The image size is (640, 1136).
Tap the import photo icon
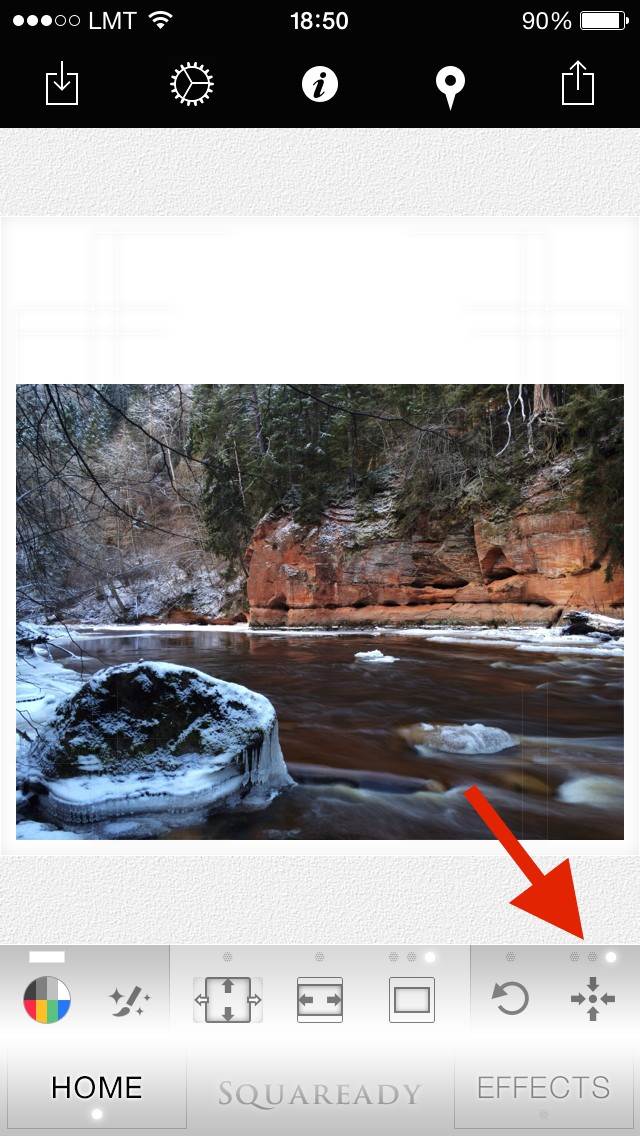pos(62,83)
